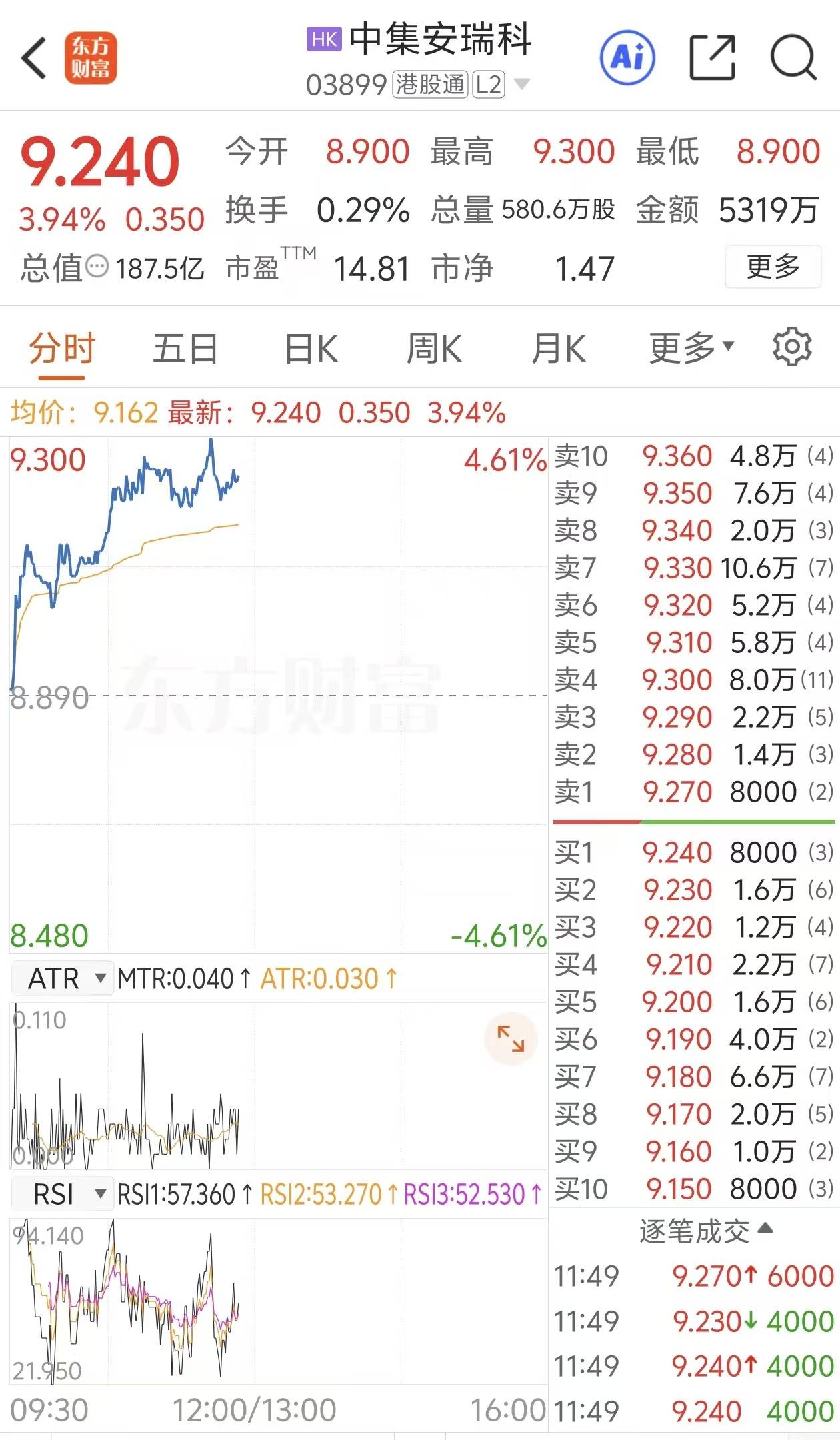
Task: Tap 更多 button for more quote data
Action: [x=773, y=267]
